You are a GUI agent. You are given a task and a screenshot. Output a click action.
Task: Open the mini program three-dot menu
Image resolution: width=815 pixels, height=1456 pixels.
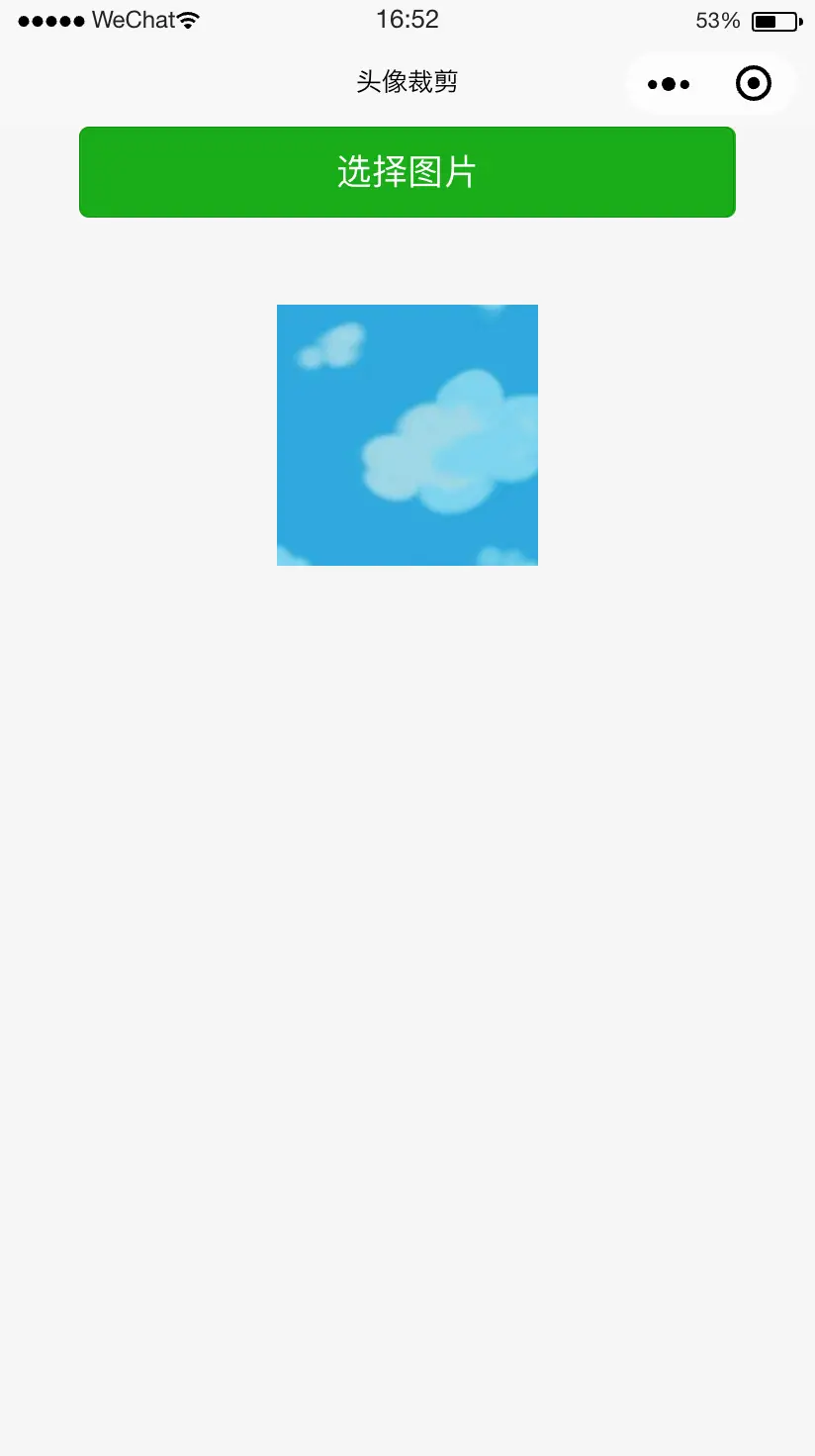(669, 84)
